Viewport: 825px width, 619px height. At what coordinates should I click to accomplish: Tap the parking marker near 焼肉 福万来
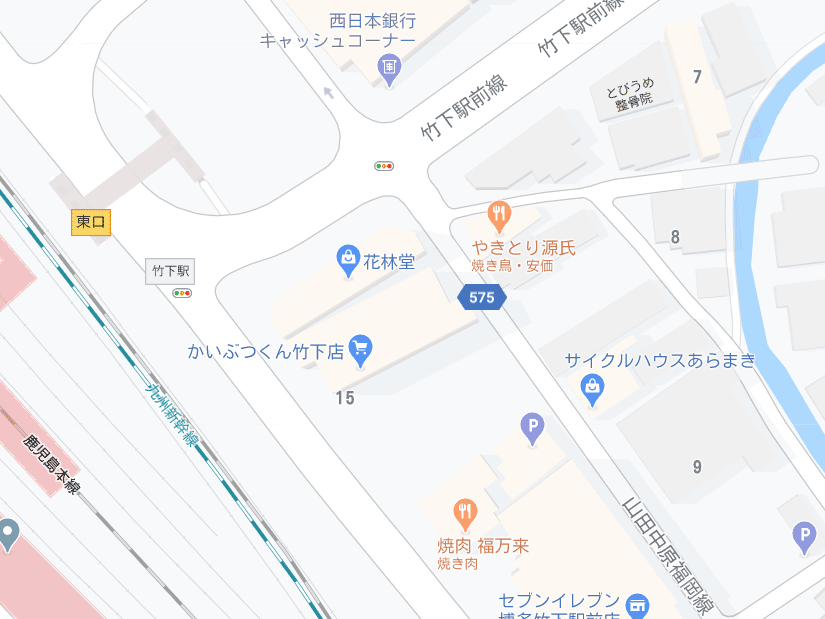(x=534, y=430)
